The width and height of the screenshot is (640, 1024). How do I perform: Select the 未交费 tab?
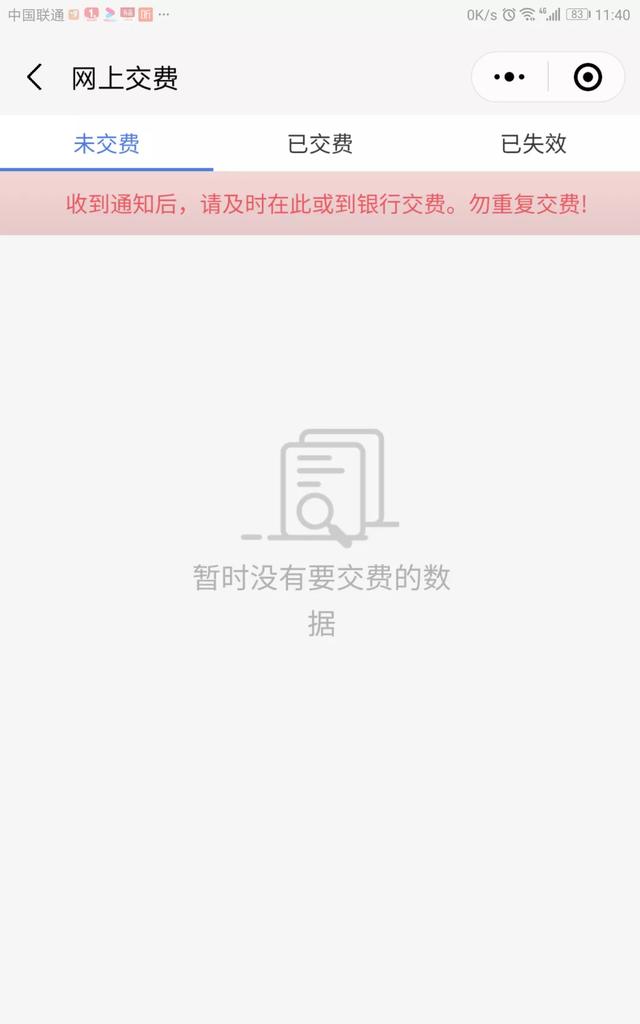[x=106, y=144]
